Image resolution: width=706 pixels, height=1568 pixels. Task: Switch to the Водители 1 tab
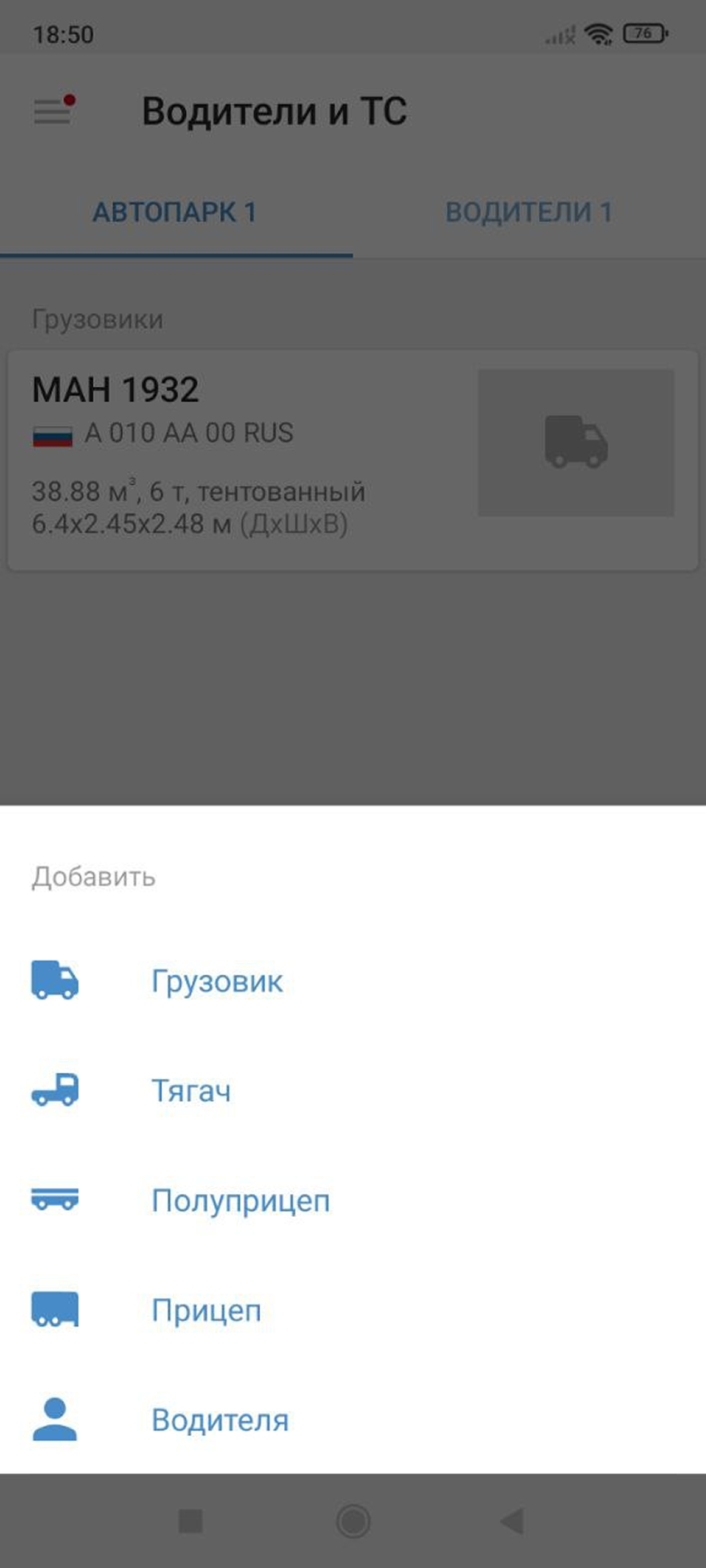click(x=529, y=212)
